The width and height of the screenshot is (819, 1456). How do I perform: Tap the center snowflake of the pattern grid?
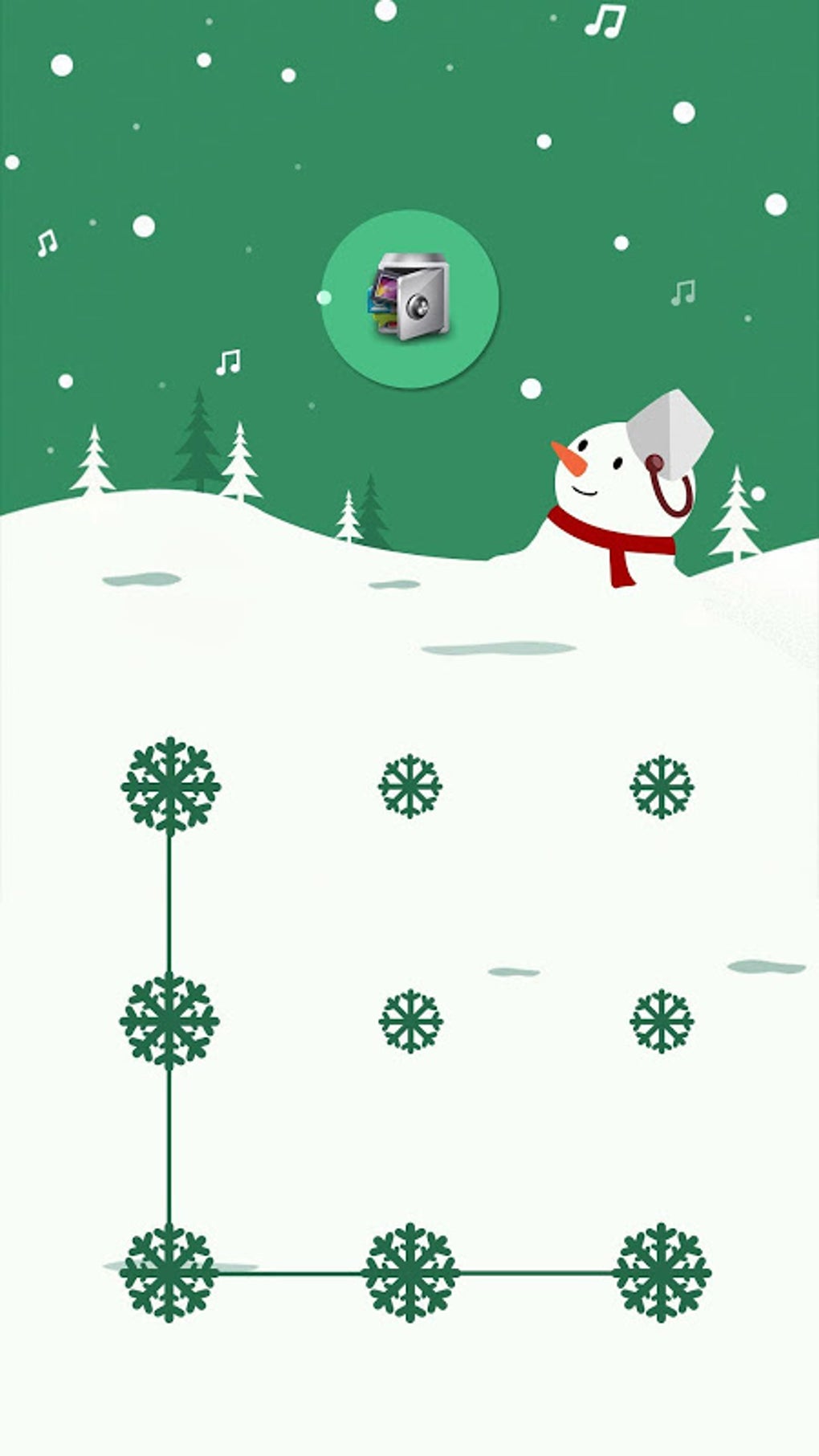pos(410,1020)
